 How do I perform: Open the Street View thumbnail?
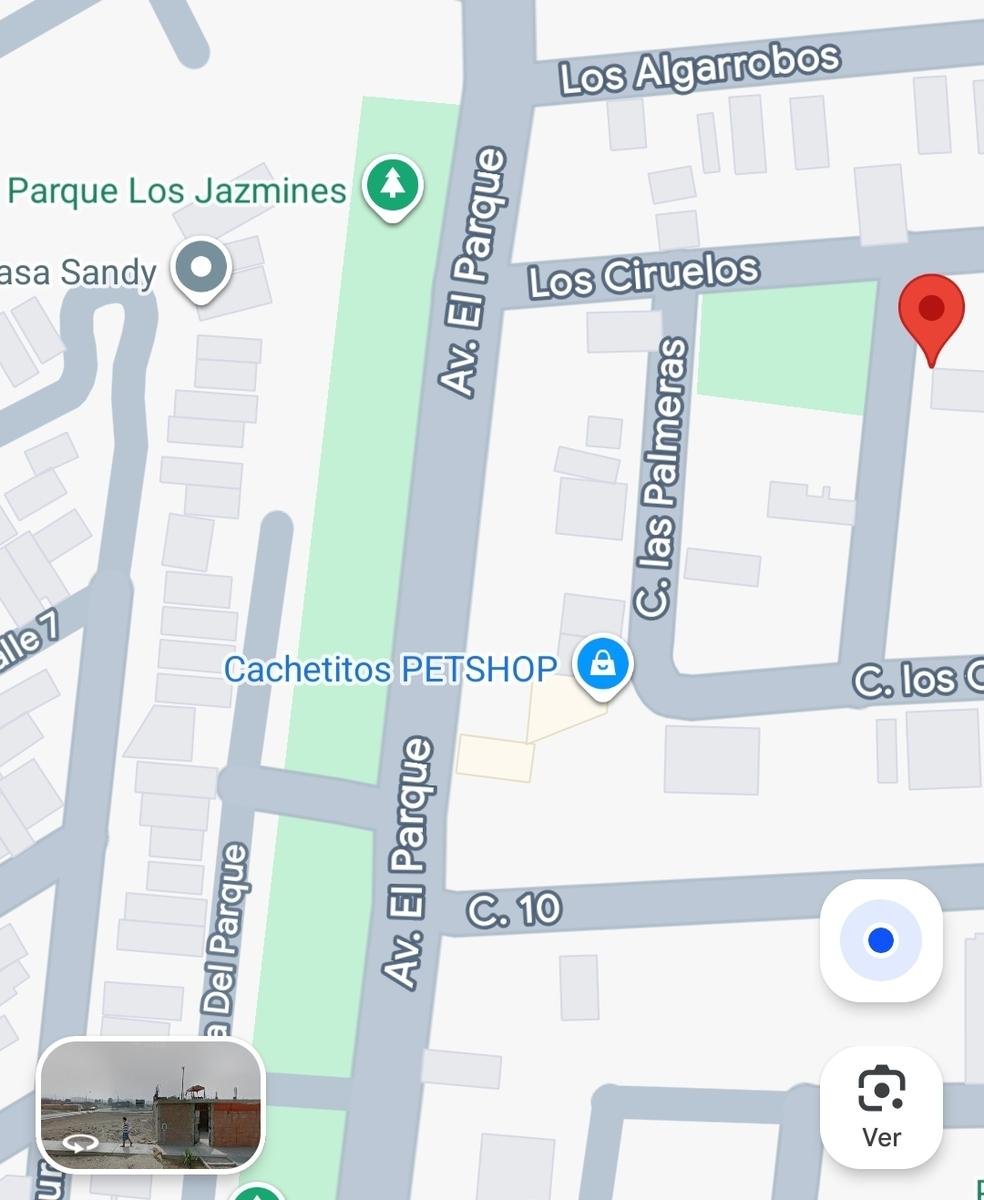150,1105
